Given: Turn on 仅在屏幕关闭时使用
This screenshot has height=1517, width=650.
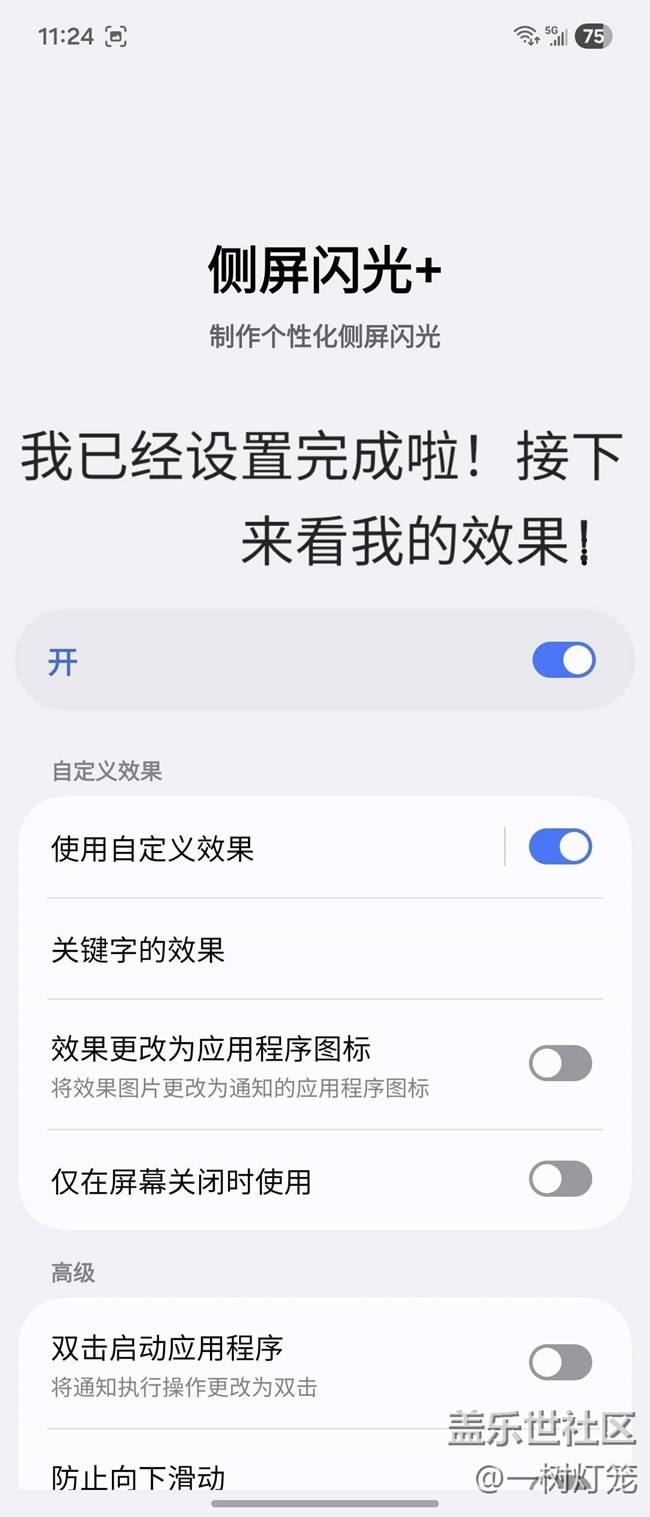Looking at the screenshot, I should [559, 1179].
